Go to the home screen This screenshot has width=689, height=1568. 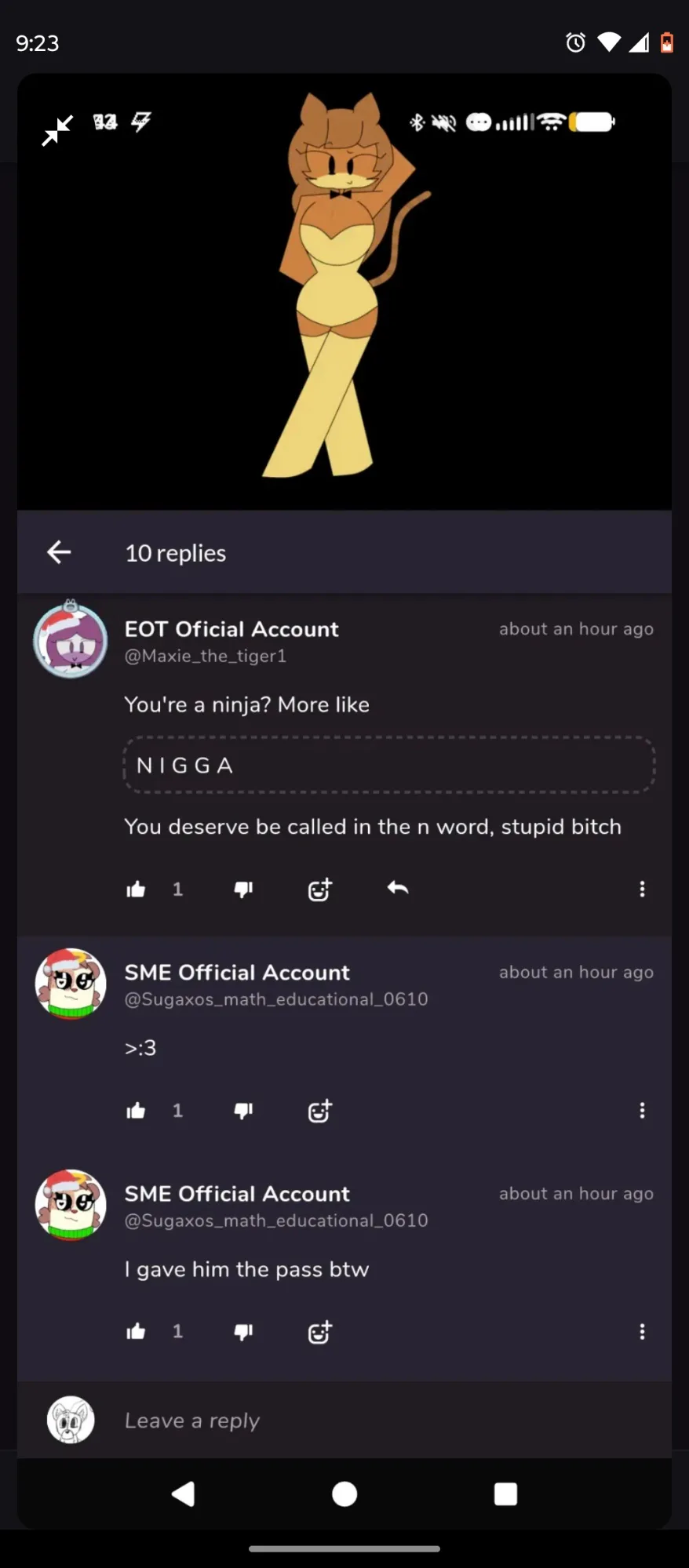click(x=344, y=1494)
